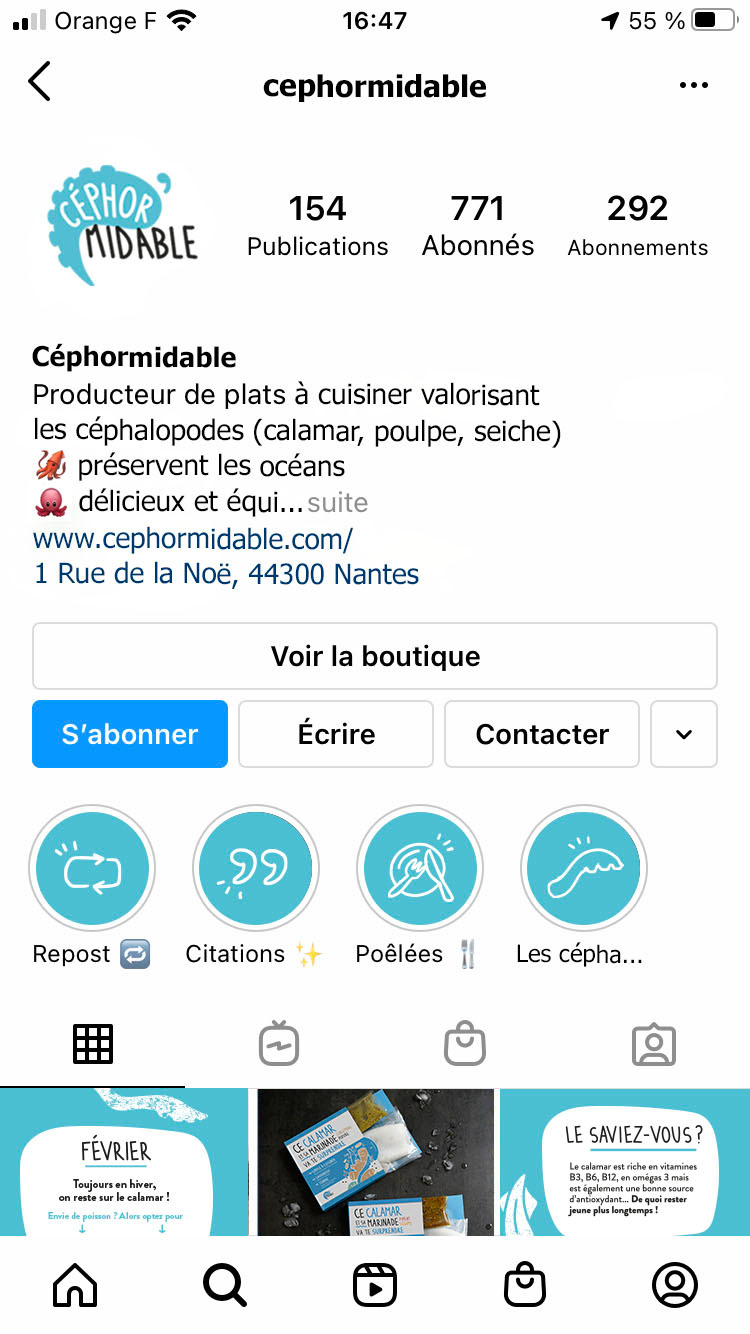
Task: Send a message via Écrire
Action: coord(336,734)
